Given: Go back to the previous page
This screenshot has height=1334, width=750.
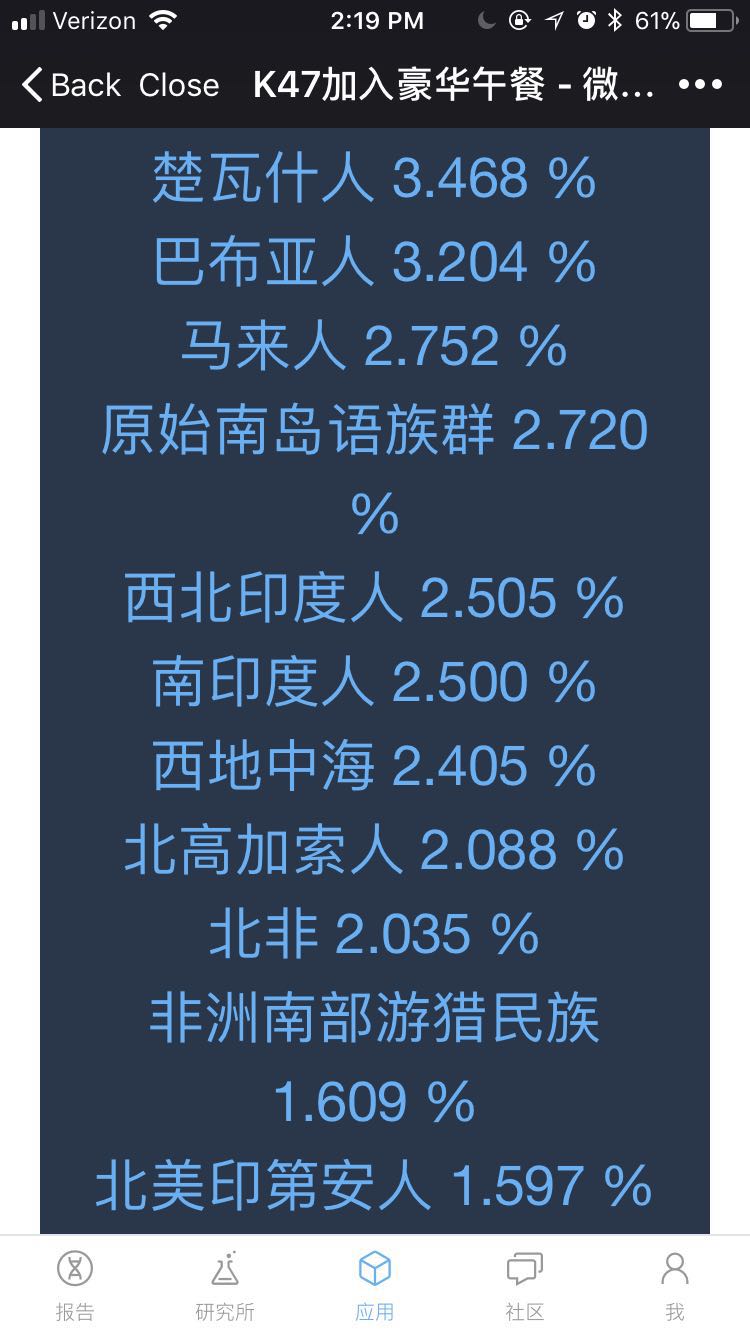Looking at the screenshot, I should tap(70, 85).
